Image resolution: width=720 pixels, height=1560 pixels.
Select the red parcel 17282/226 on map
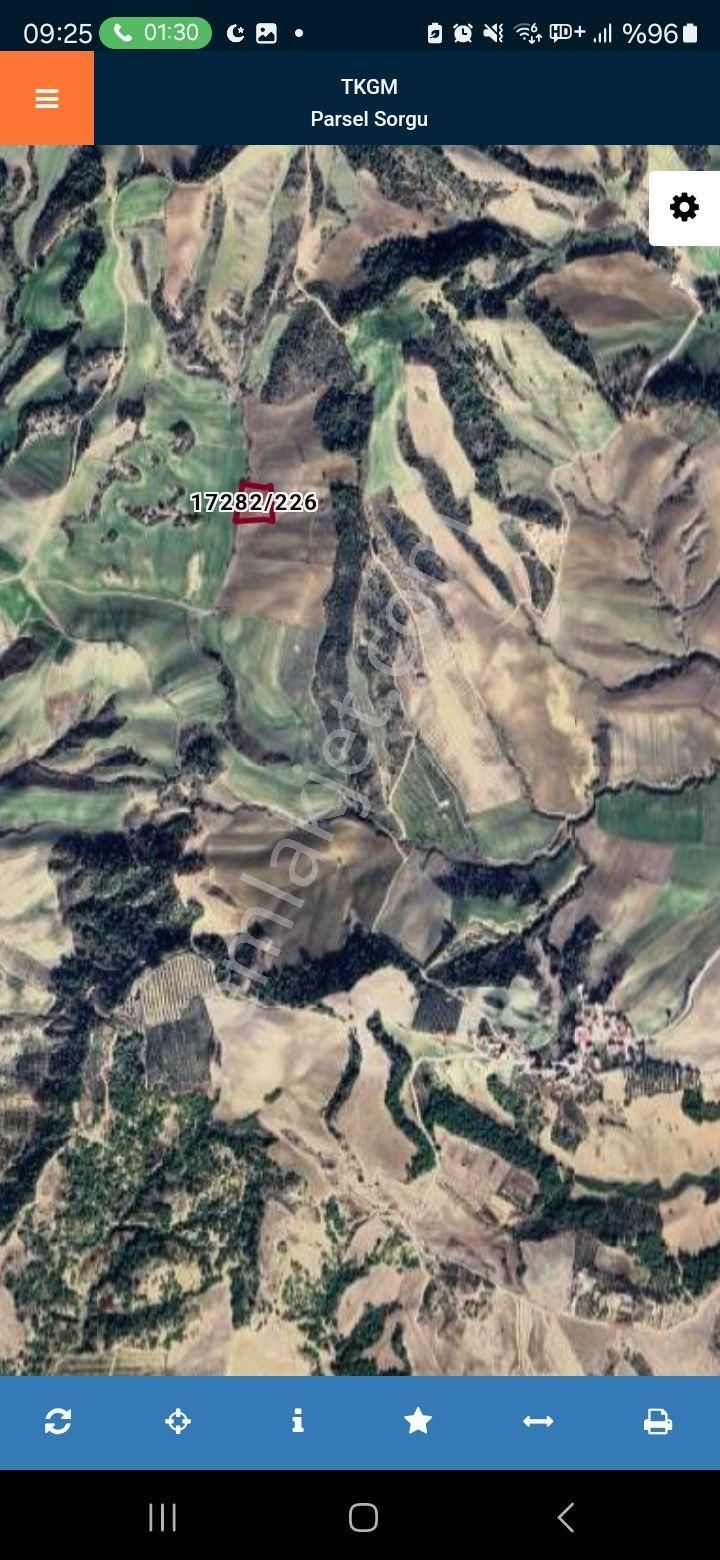254,503
